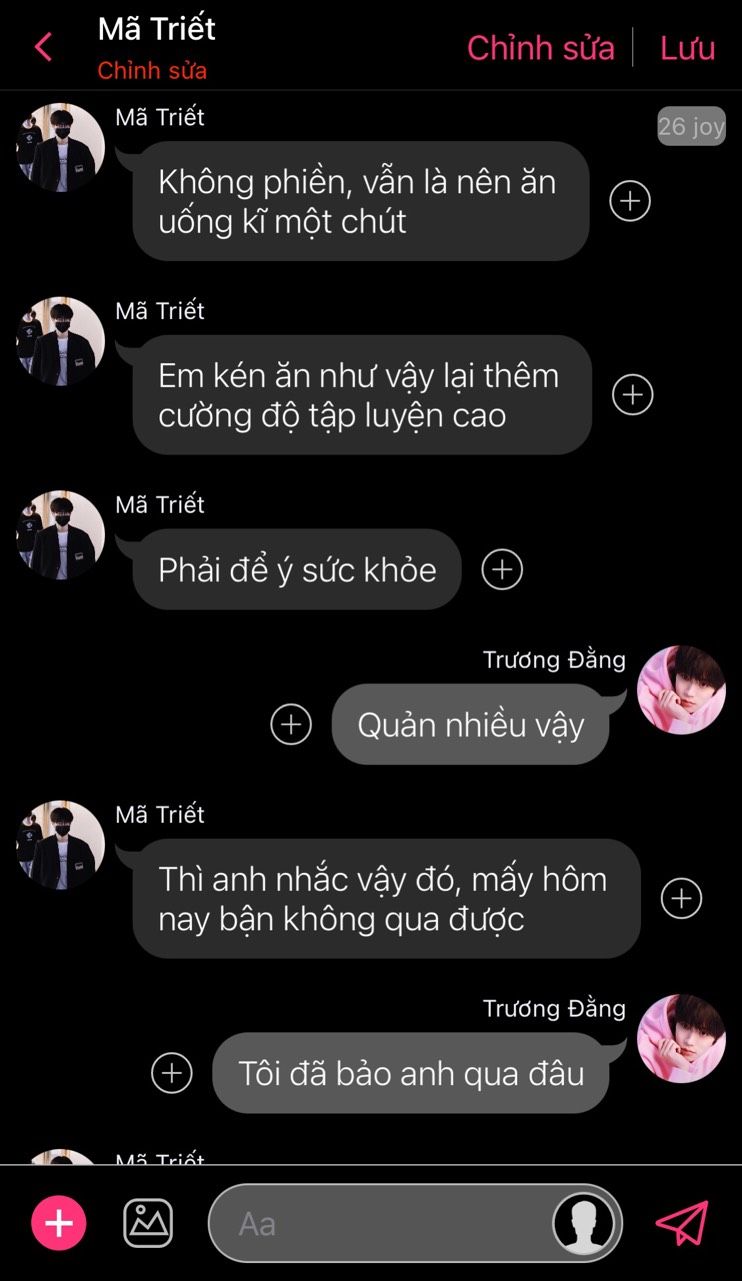
Task: Tap plus beside "Không phiền, vẫn là nên ăn"
Action: [630, 201]
